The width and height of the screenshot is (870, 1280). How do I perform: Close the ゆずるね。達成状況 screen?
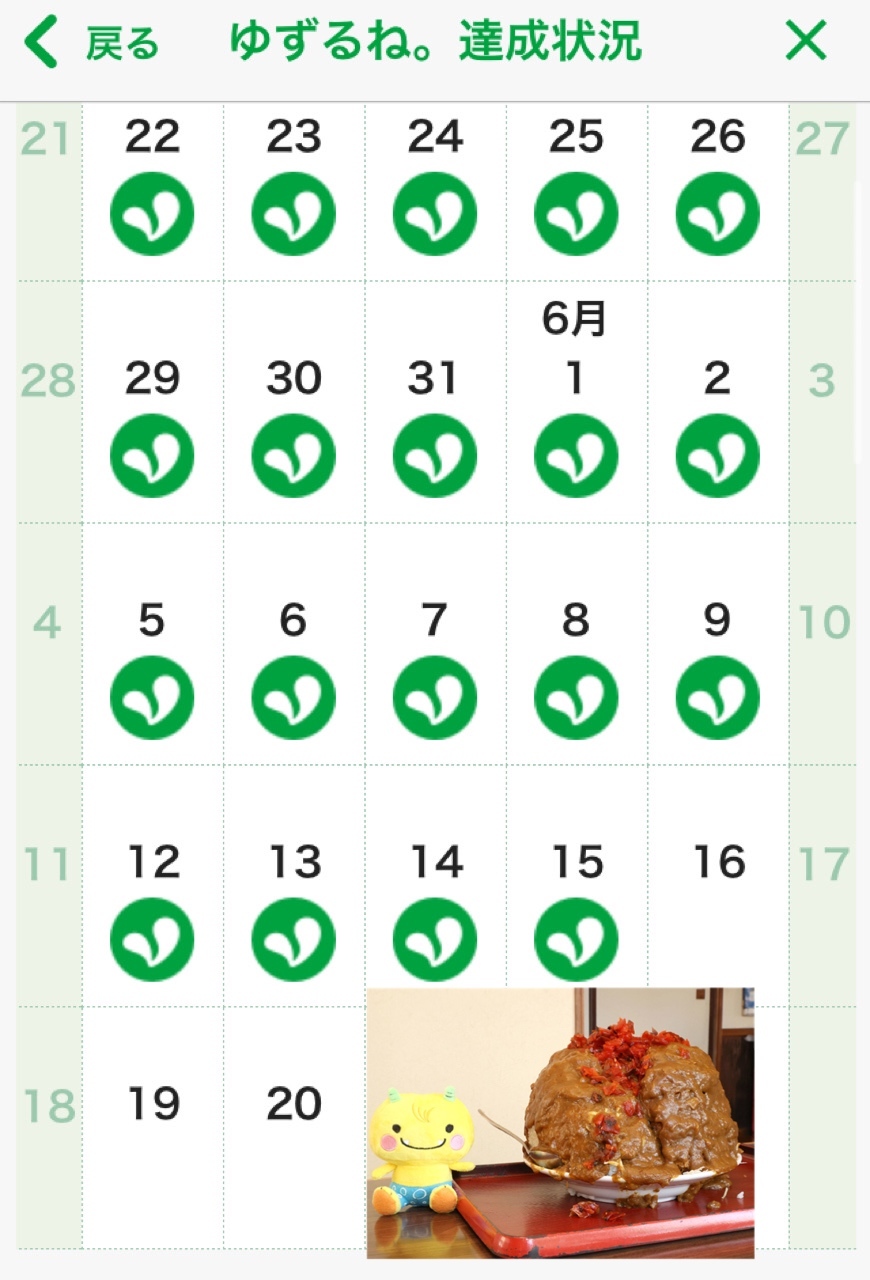[x=806, y=42]
